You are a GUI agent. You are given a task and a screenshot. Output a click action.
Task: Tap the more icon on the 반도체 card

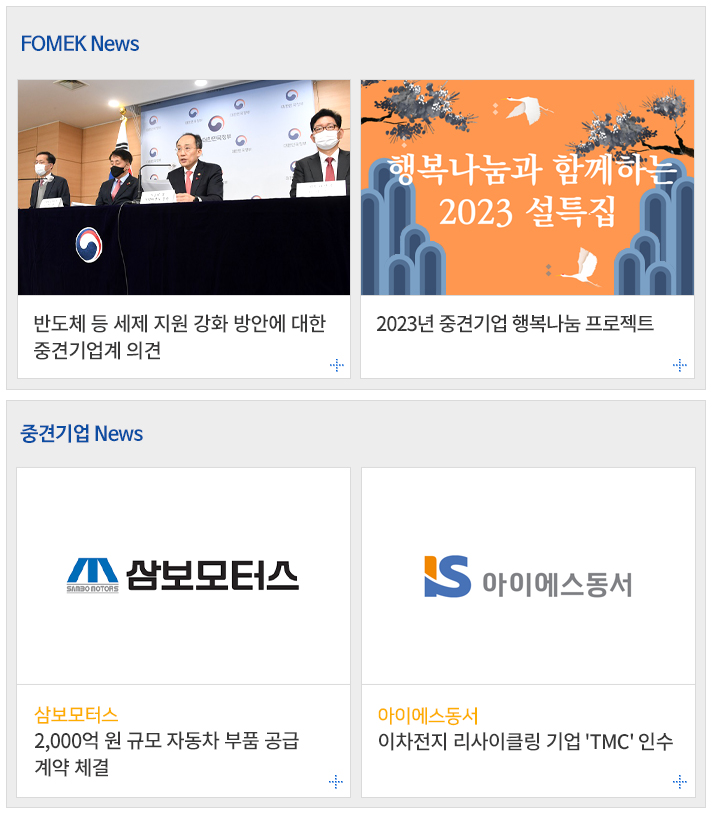[337, 365]
